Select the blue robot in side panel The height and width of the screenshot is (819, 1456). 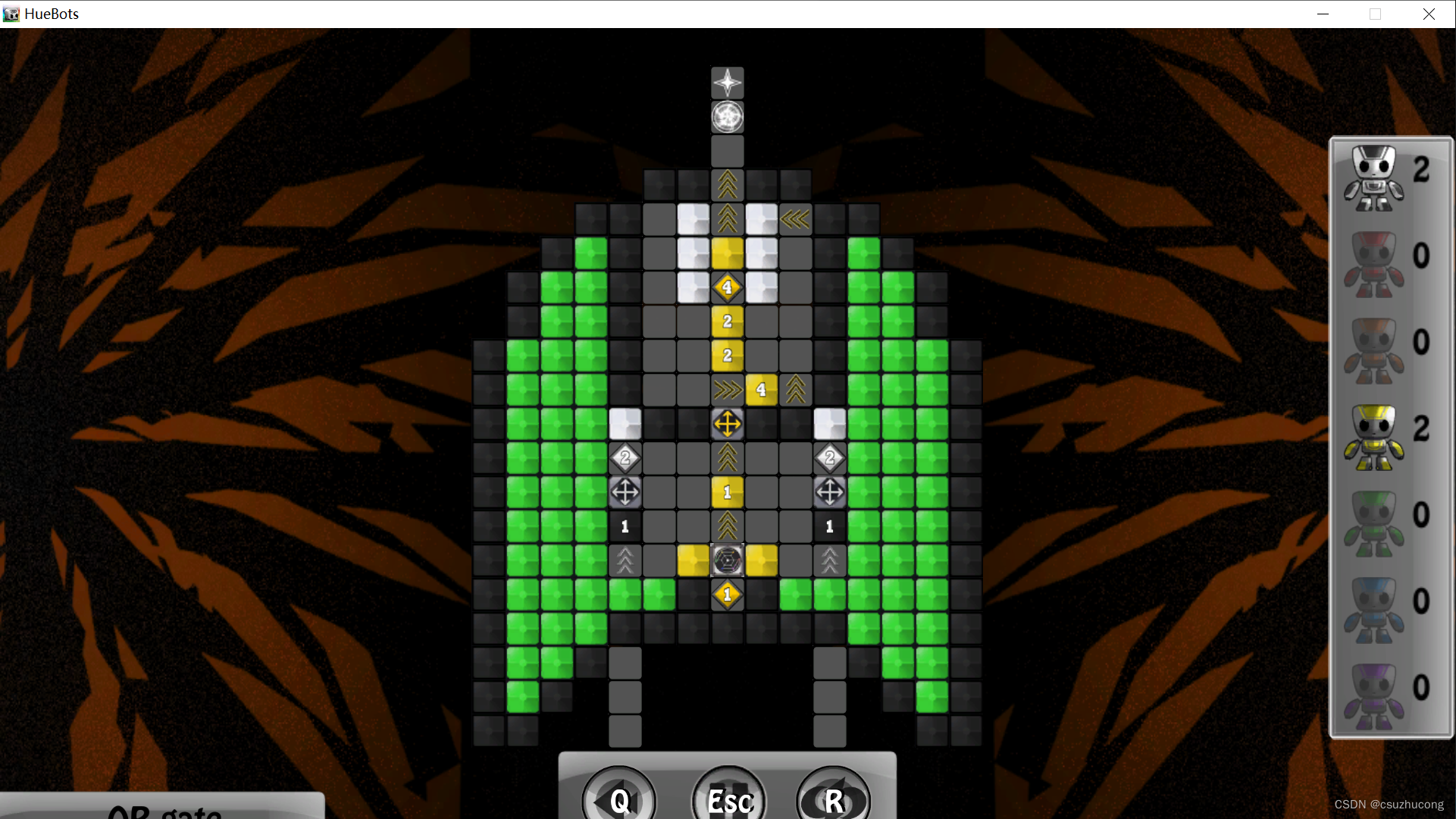(1373, 610)
